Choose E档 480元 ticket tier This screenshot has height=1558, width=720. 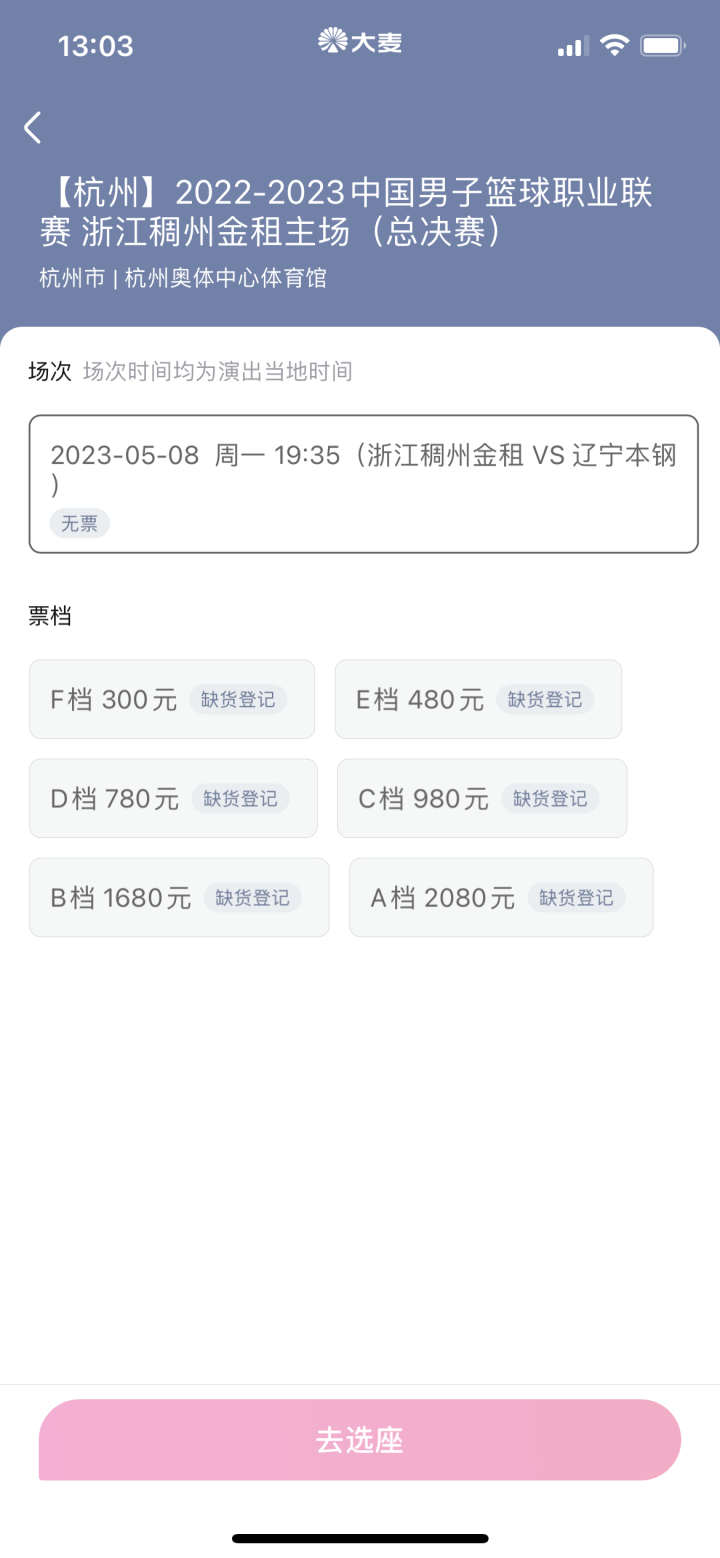pyautogui.click(x=478, y=699)
